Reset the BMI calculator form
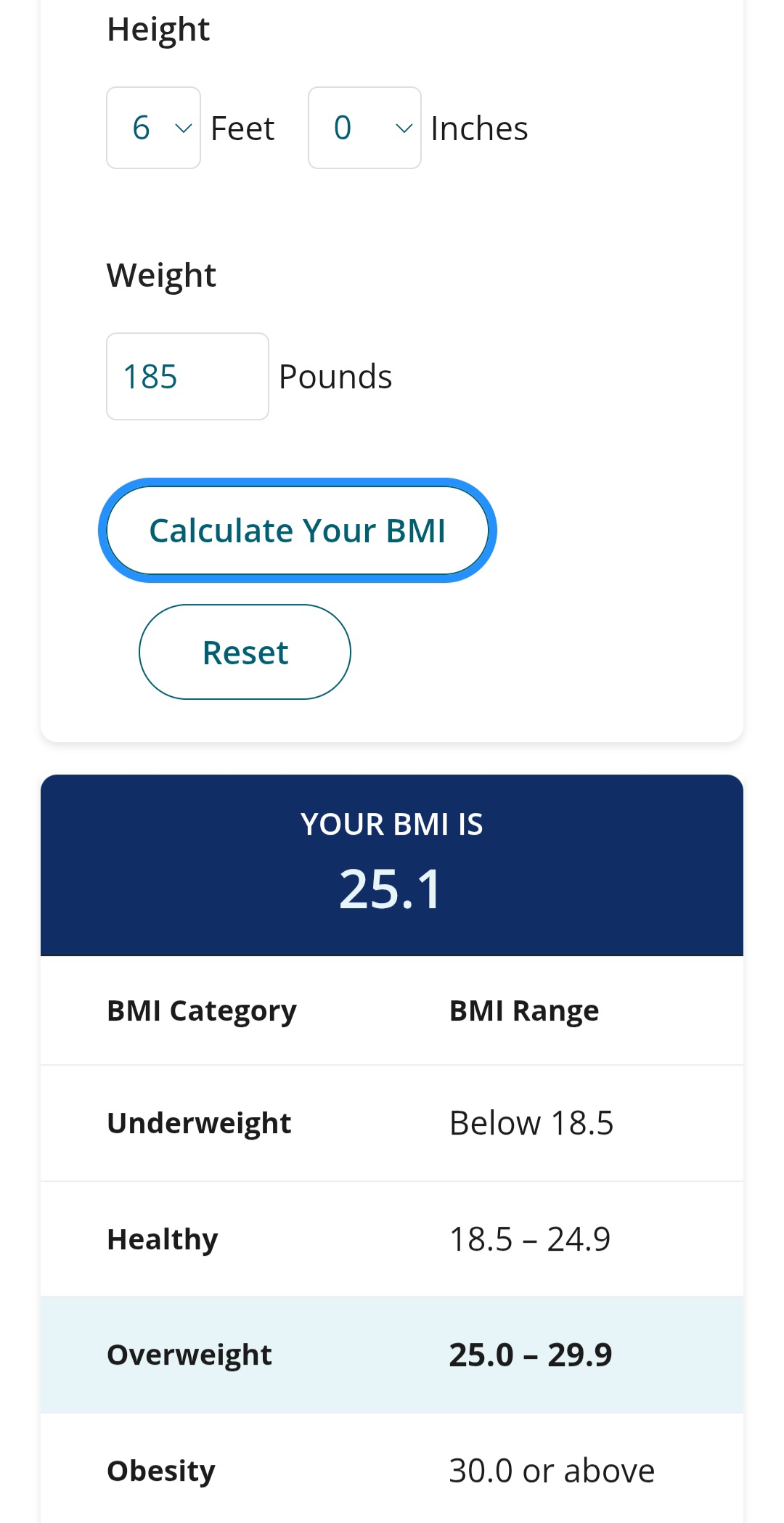The image size is (784, 1523). pos(245,652)
